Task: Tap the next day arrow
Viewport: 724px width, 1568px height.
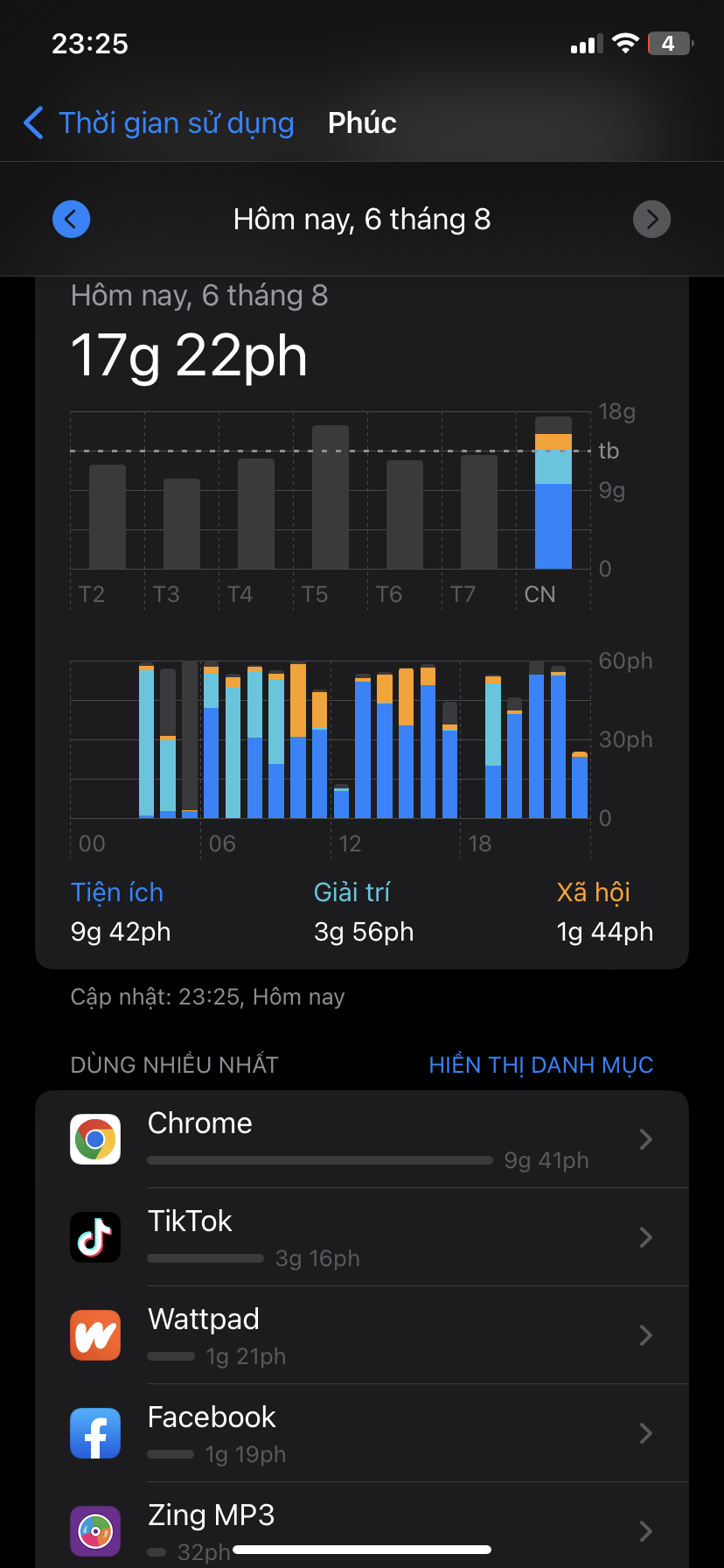Action: click(651, 219)
